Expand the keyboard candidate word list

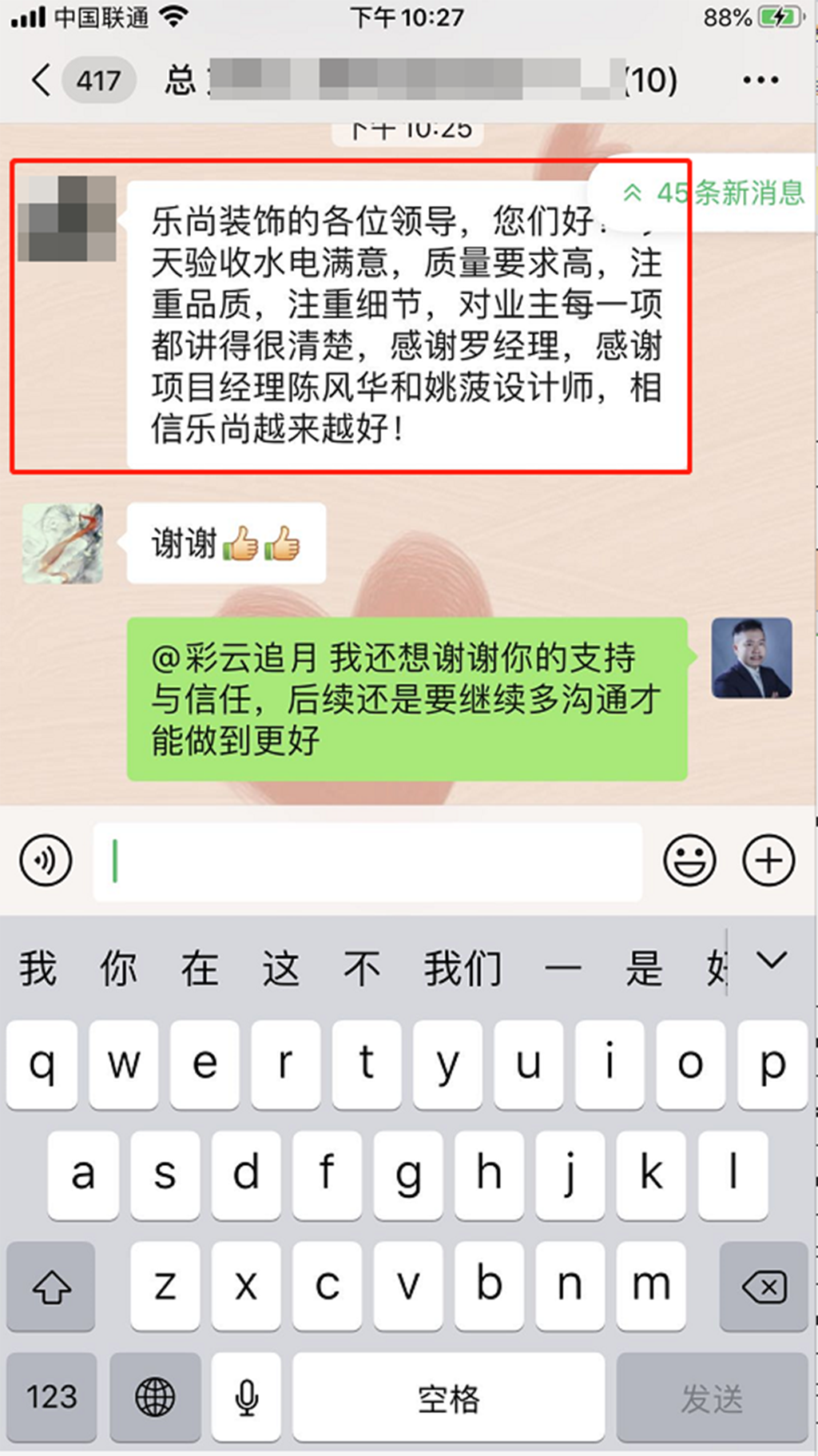(x=772, y=961)
